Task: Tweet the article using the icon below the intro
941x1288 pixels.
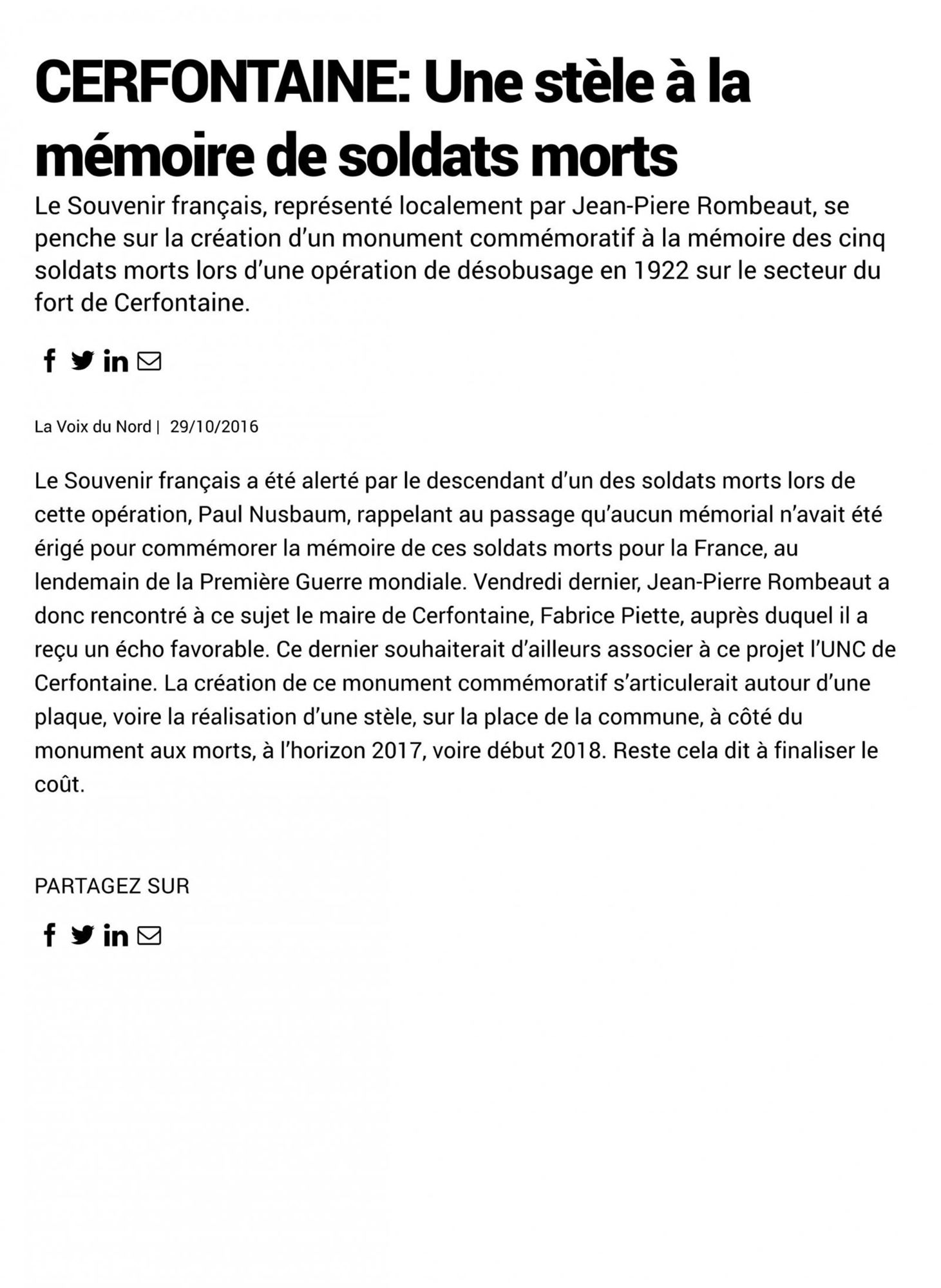Action: point(82,361)
